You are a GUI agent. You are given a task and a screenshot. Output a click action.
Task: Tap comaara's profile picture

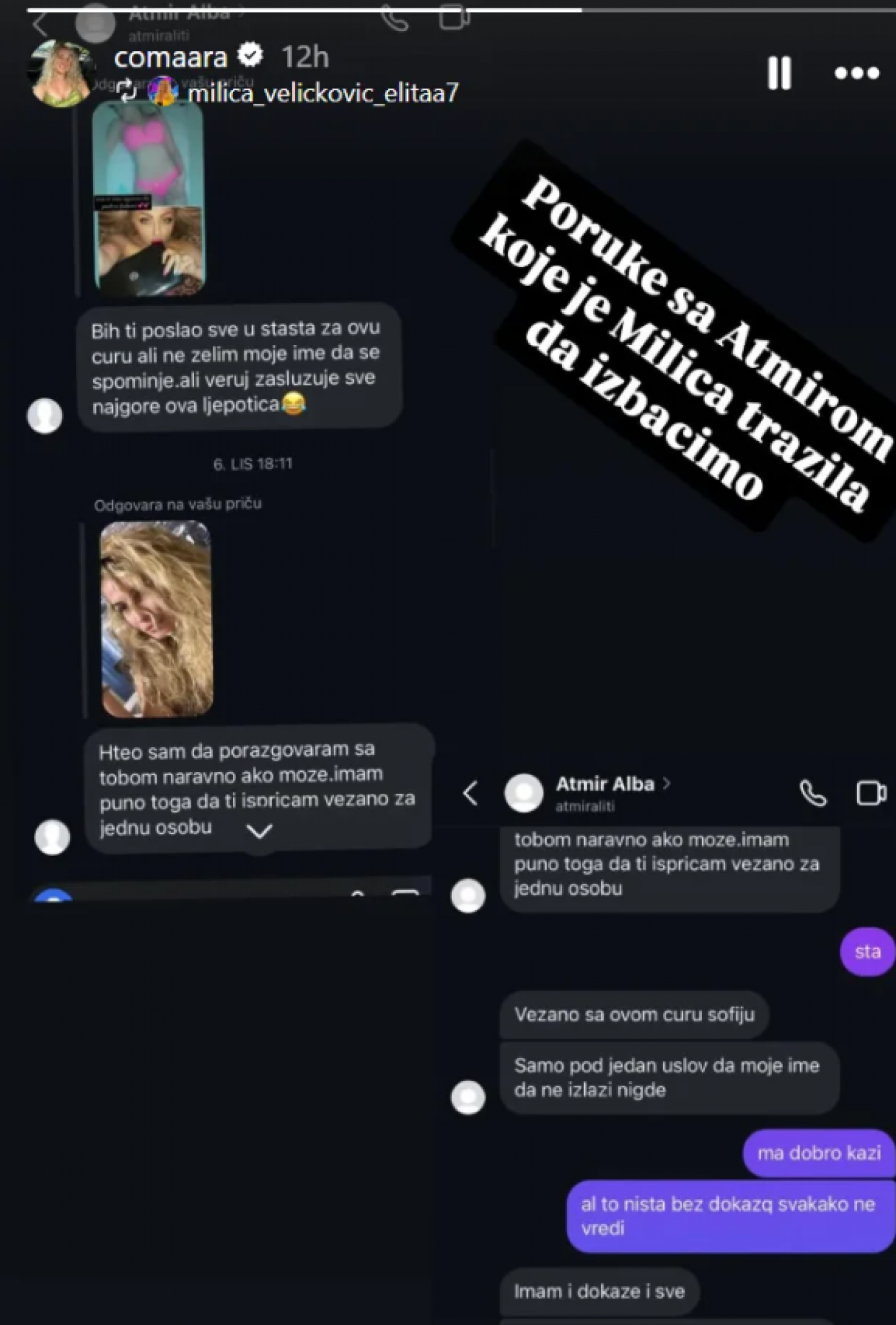[x=60, y=72]
